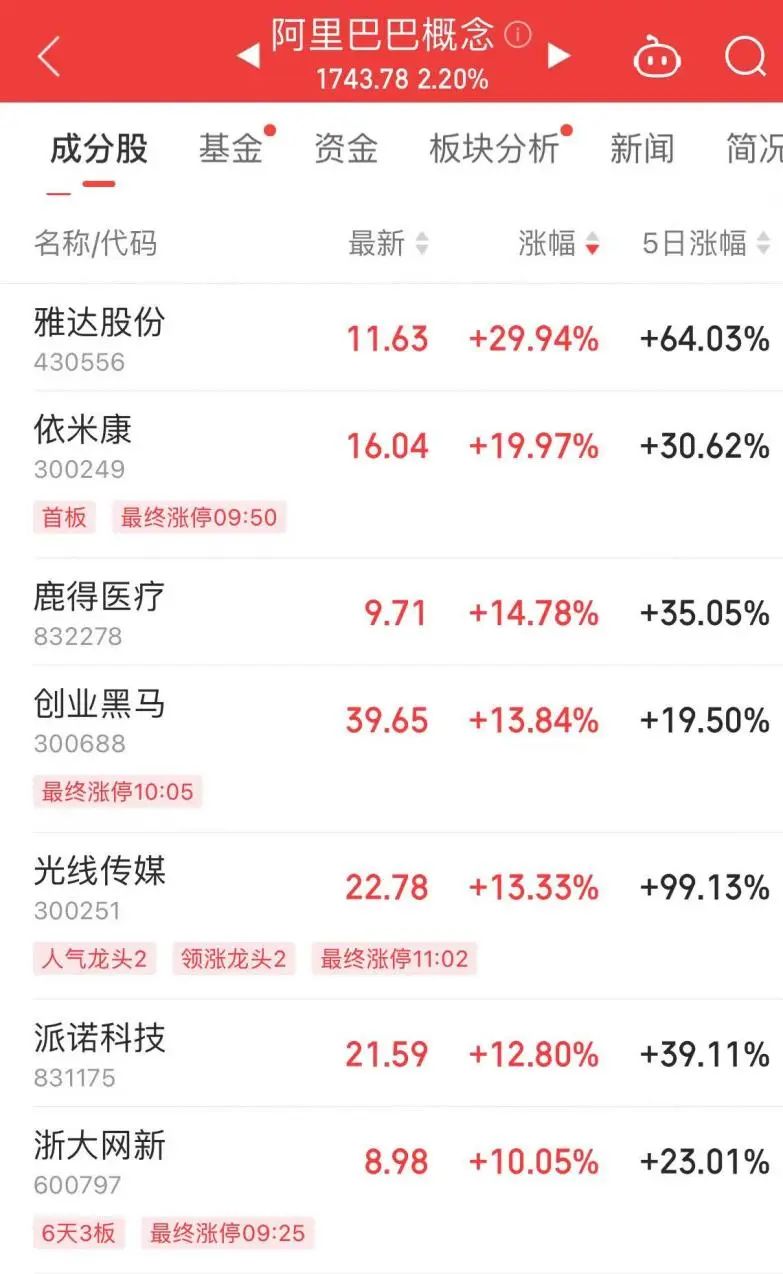Image resolution: width=783 pixels, height=1274 pixels.
Task: Switch to the 新闻 tab
Action: click(643, 148)
